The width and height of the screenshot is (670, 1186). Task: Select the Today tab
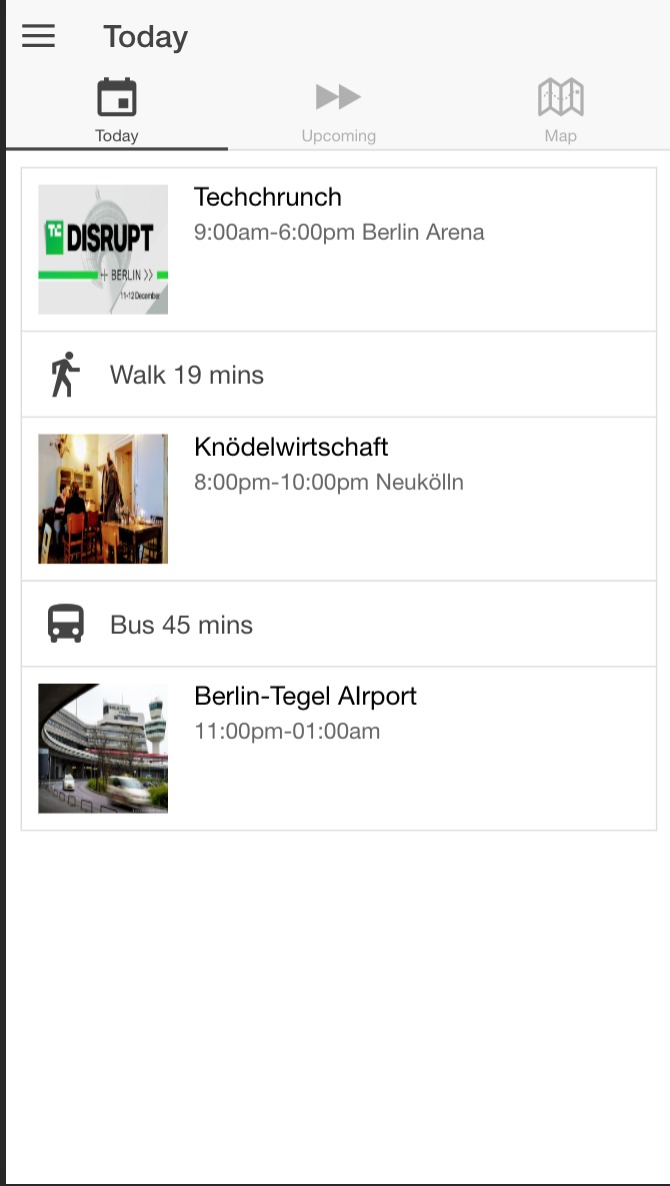click(117, 112)
